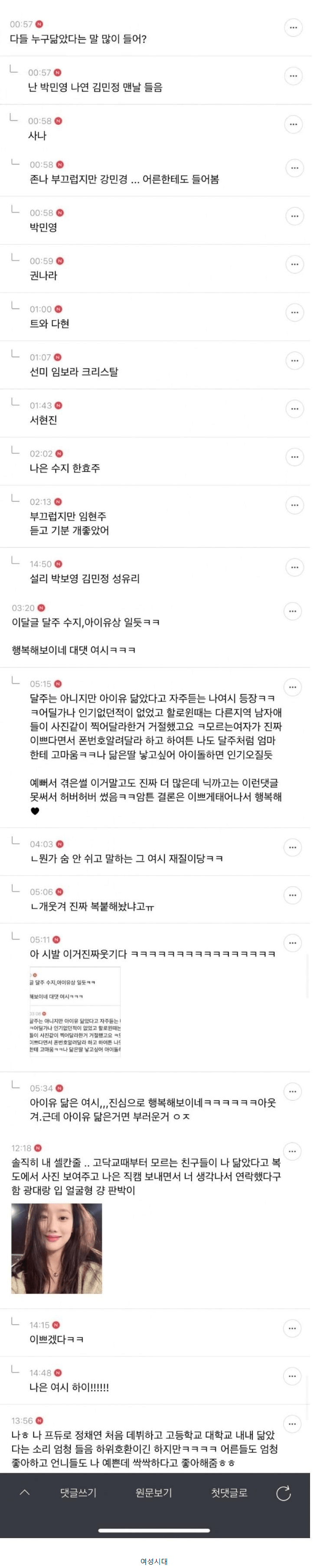
Task: Open more options on 이달글 달주 수지 comment
Action: 293,611
